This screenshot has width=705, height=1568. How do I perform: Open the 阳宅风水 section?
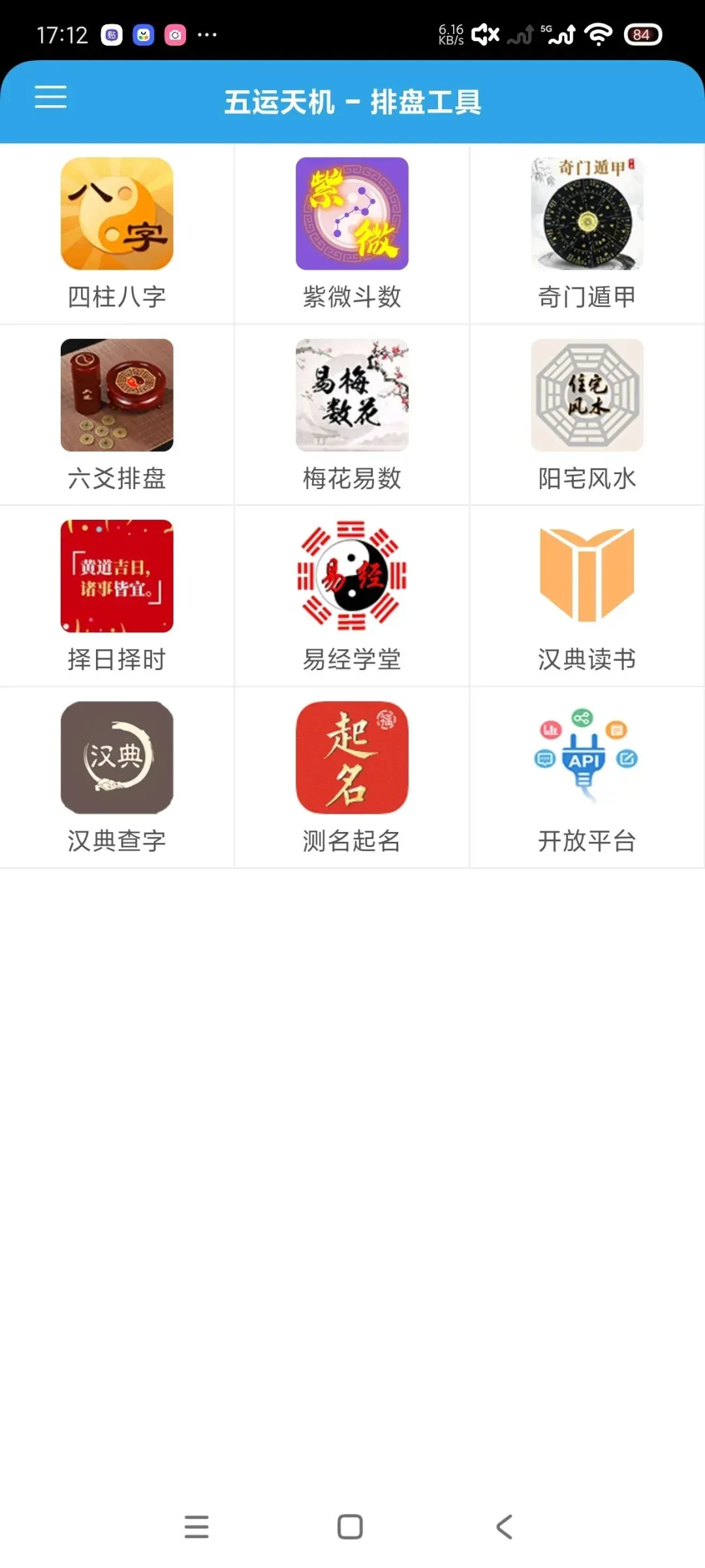(x=587, y=414)
